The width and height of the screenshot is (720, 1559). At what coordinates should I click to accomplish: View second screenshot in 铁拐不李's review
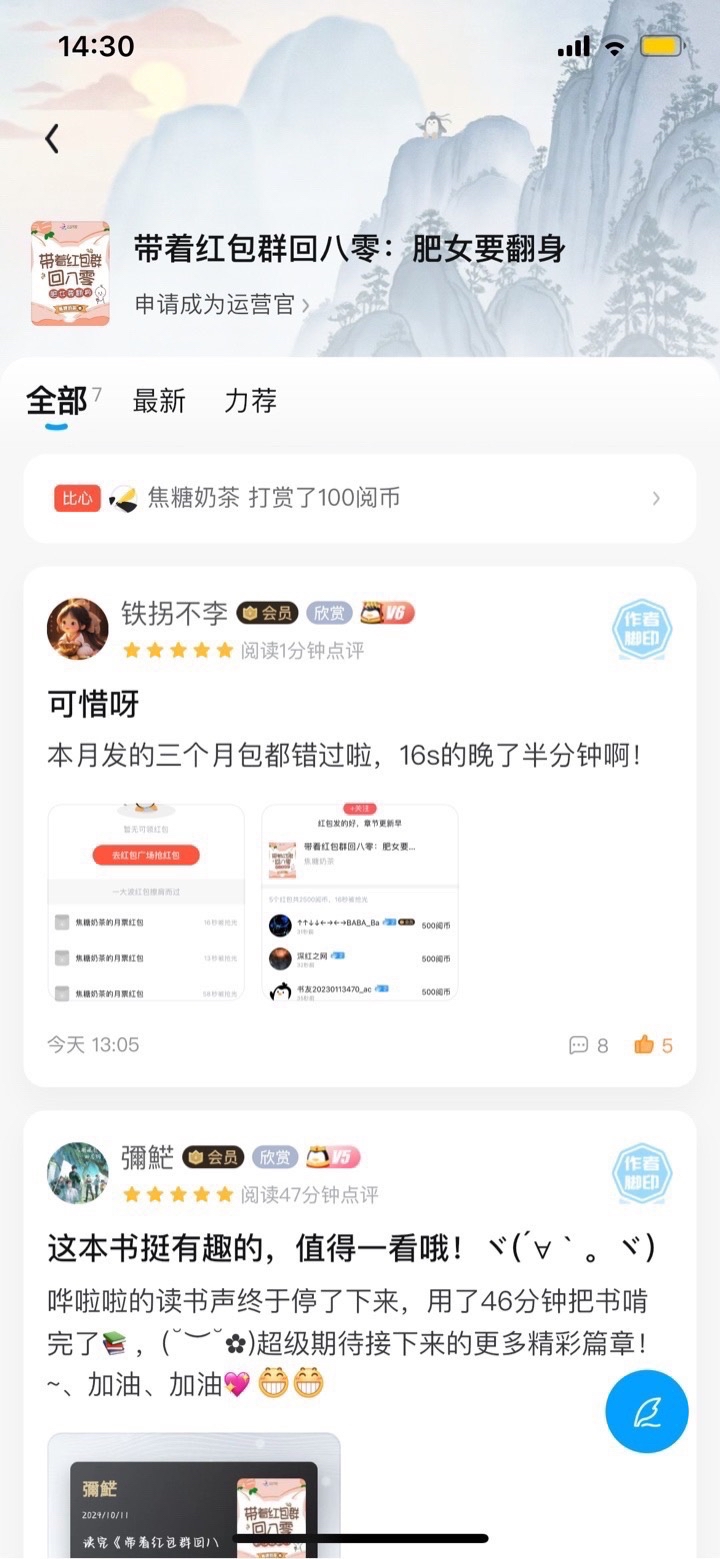coord(360,903)
